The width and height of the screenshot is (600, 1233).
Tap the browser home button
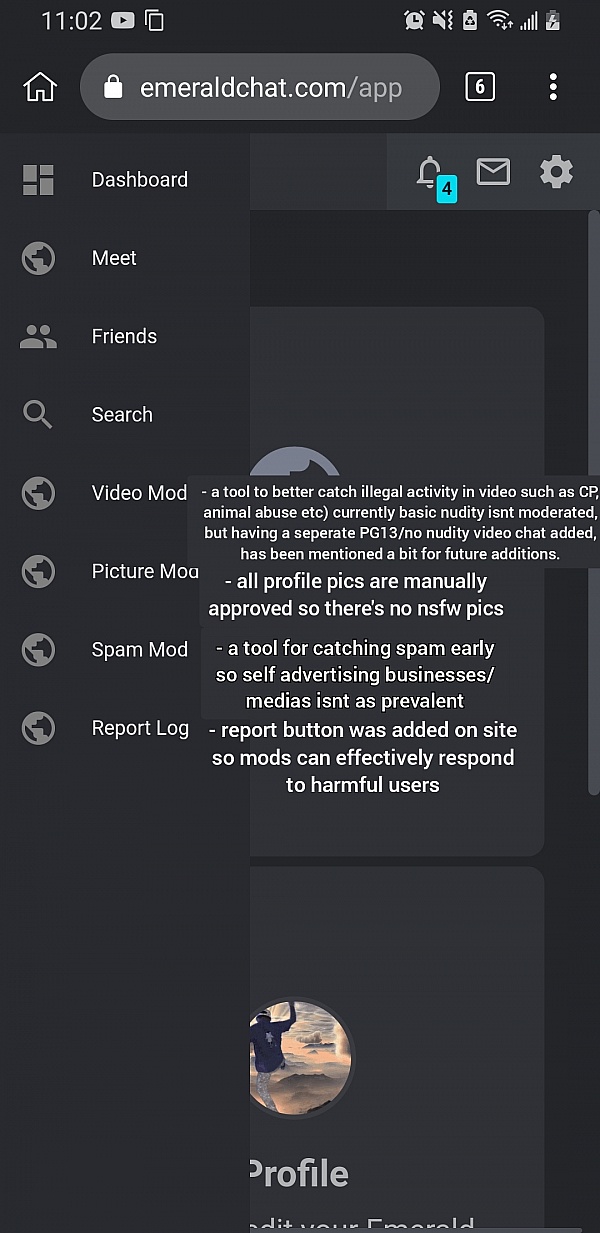click(40, 88)
